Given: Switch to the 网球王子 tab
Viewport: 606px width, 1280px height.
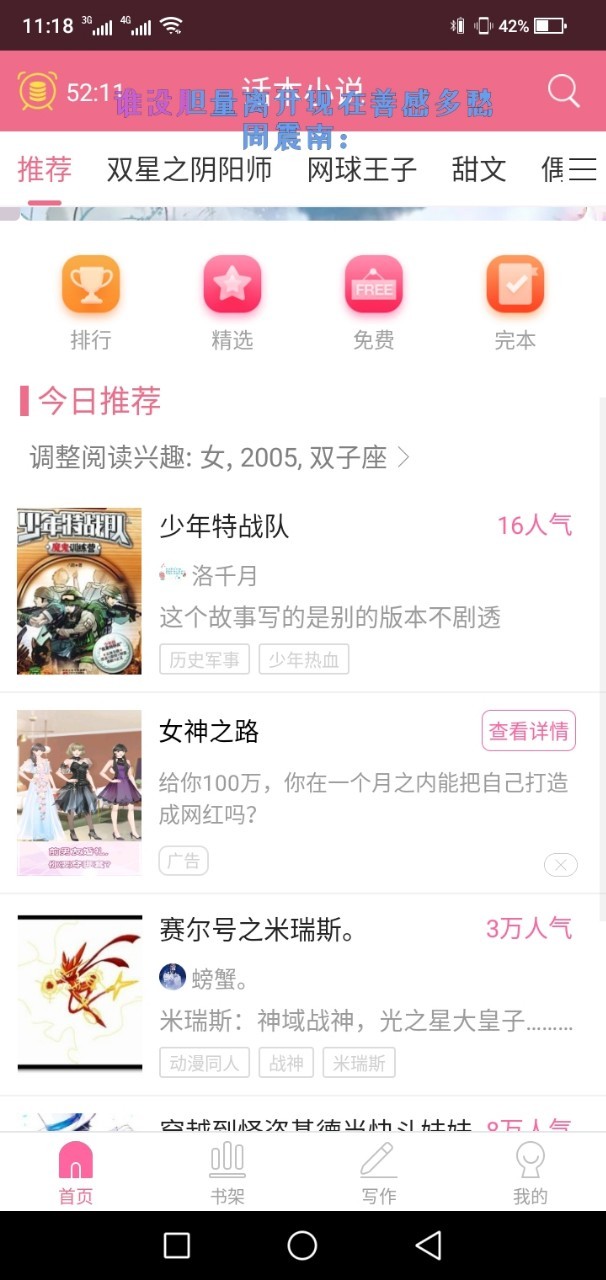Looking at the screenshot, I should pos(361,169).
